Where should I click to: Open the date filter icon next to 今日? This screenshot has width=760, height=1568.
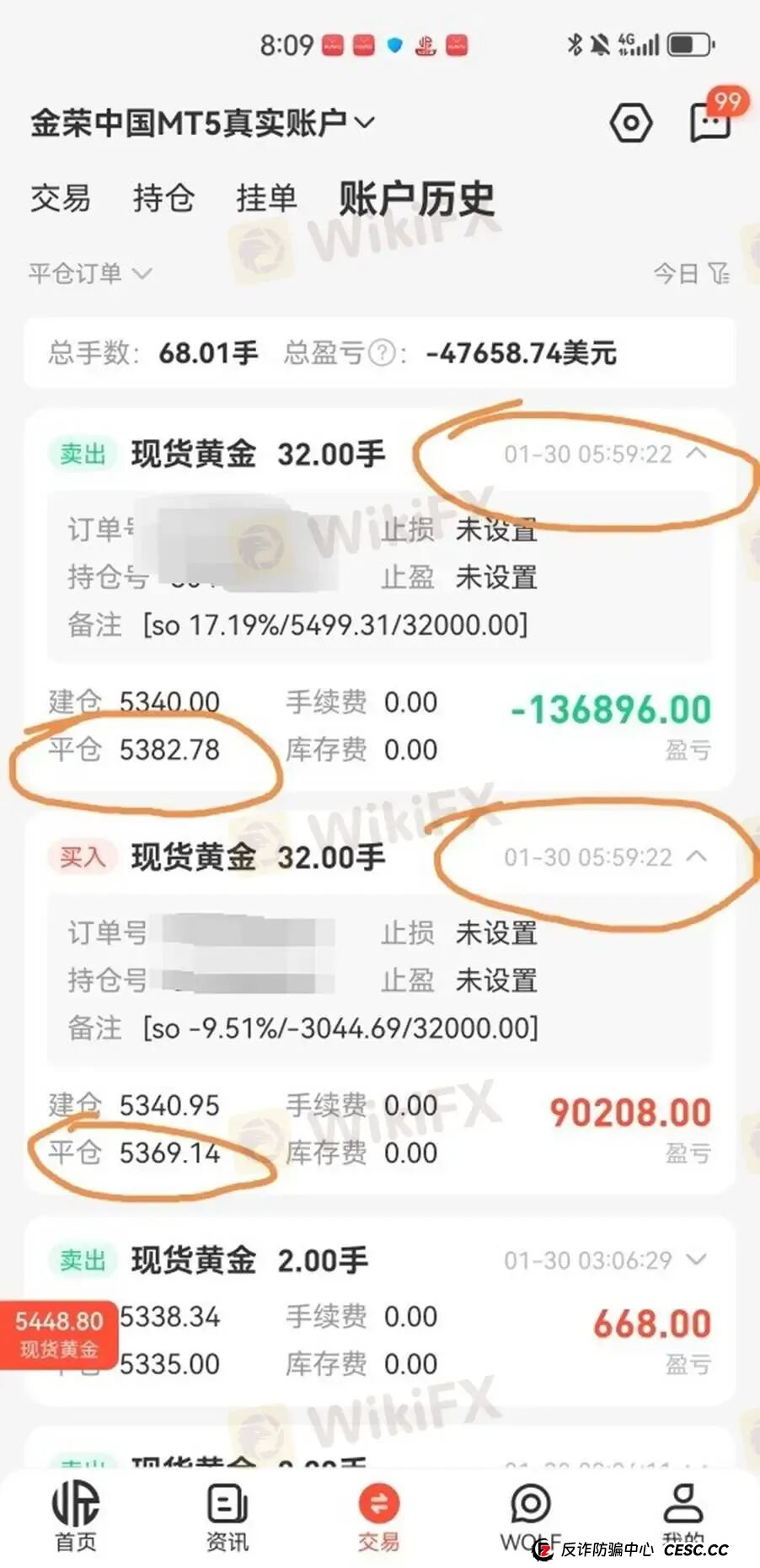pyautogui.click(x=720, y=272)
